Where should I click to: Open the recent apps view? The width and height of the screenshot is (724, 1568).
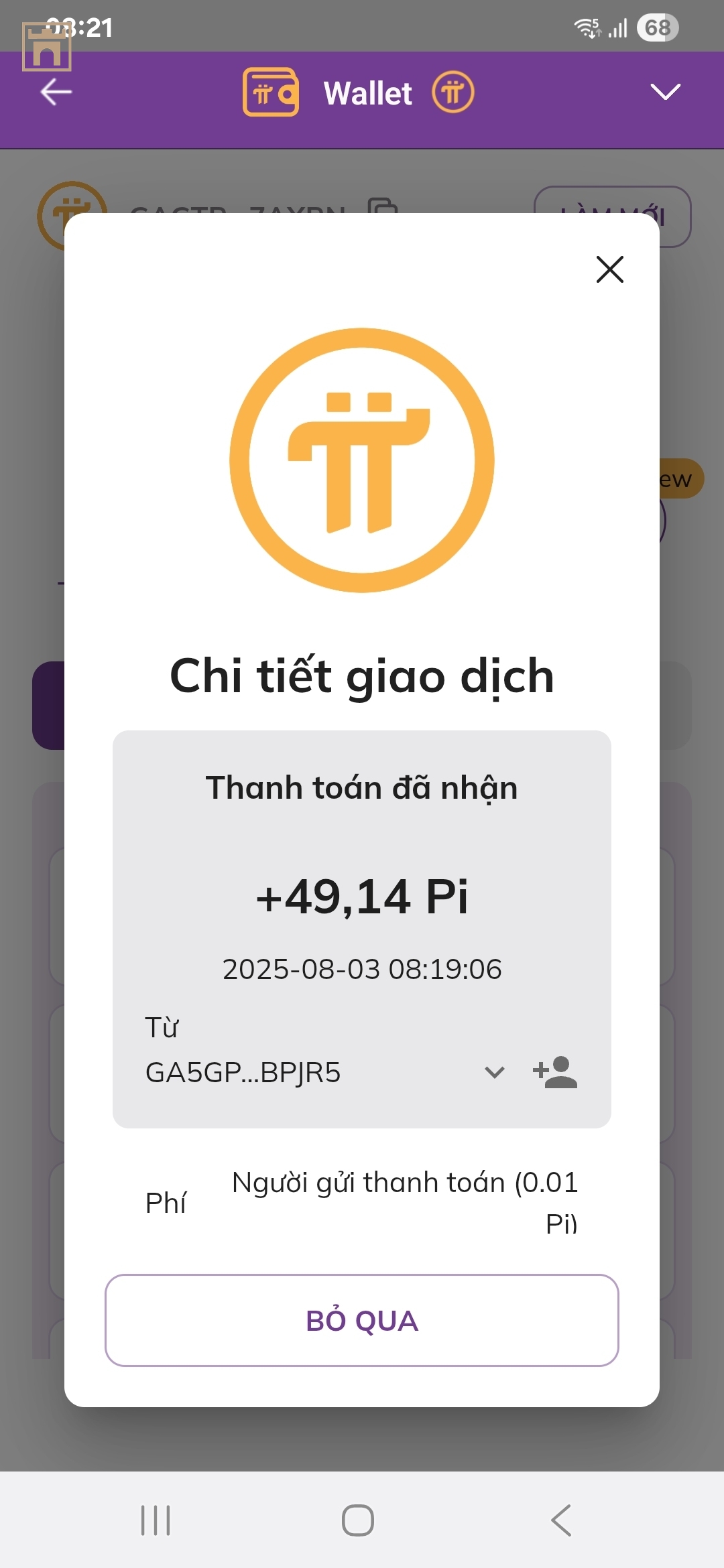pos(156,1520)
